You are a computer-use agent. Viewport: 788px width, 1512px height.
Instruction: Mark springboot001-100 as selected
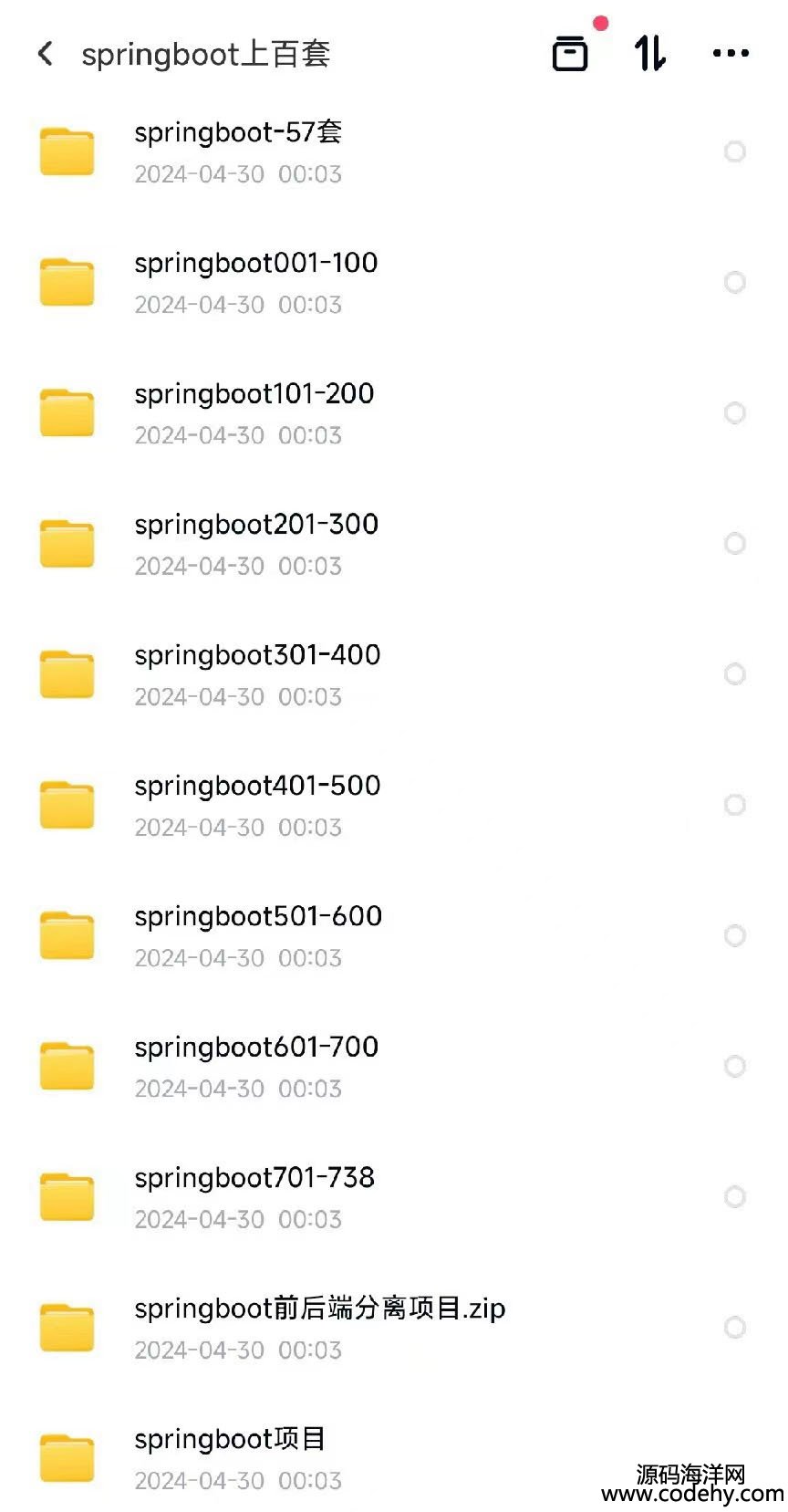click(x=735, y=282)
